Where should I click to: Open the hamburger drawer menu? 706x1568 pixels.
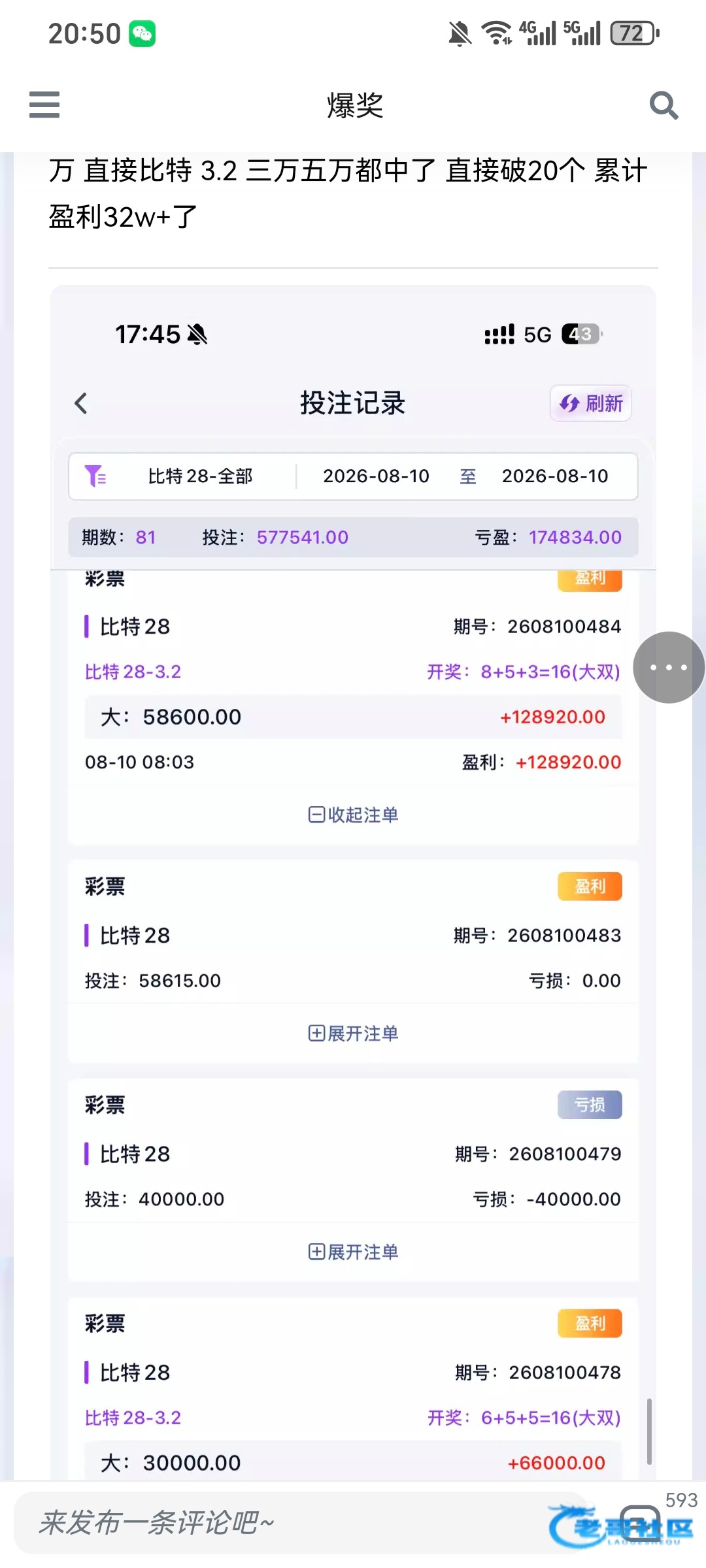pos(44,105)
